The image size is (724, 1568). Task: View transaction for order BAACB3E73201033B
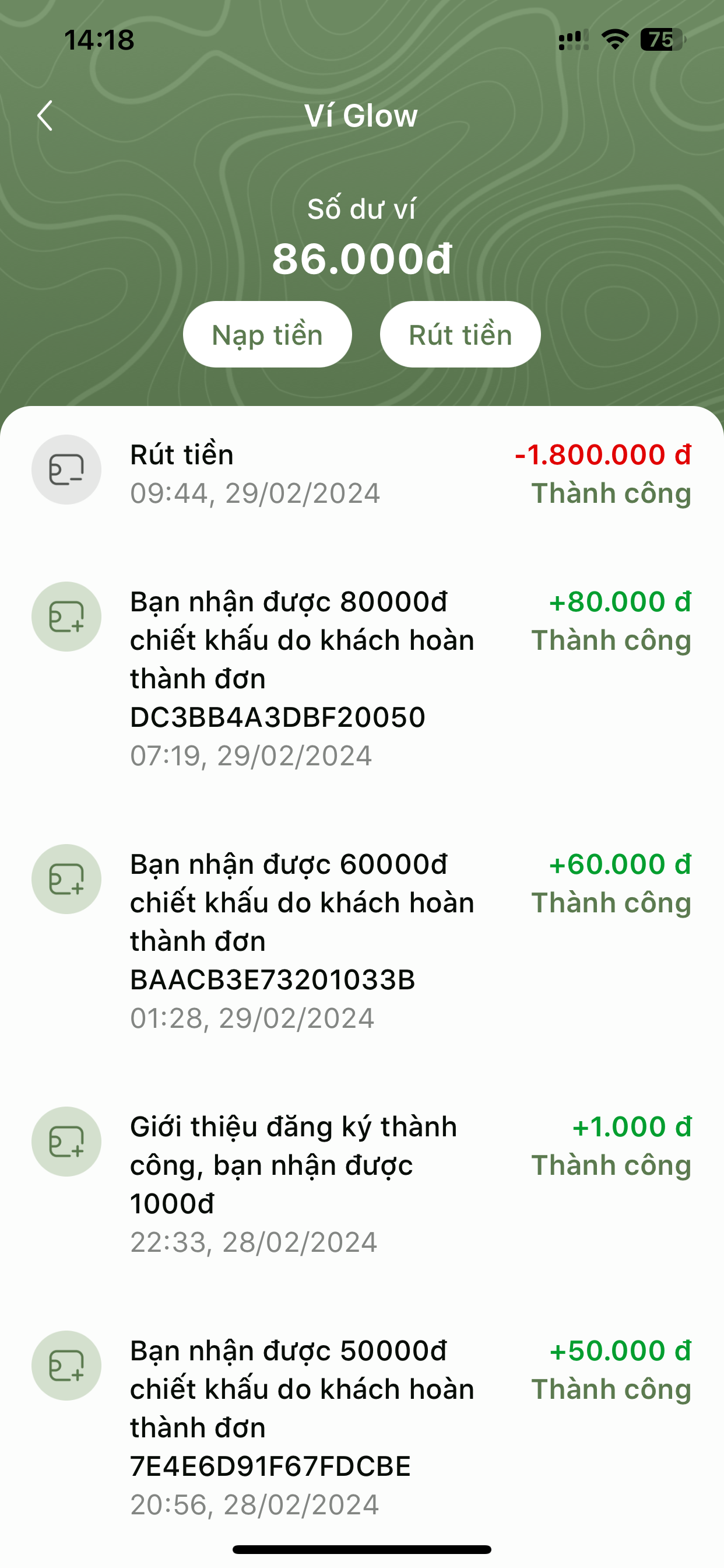coord(361,940)
